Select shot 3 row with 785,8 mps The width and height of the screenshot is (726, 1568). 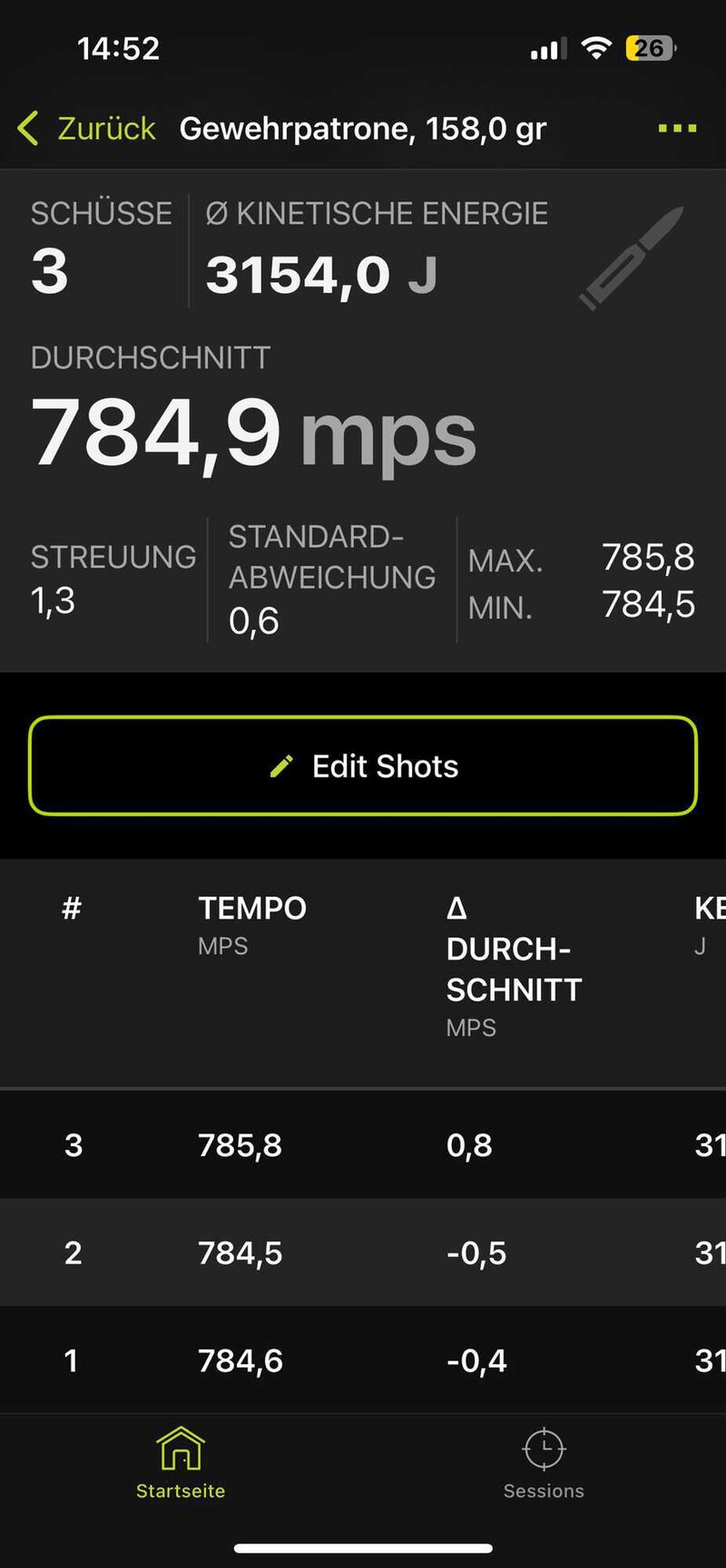pos(363,1145)
